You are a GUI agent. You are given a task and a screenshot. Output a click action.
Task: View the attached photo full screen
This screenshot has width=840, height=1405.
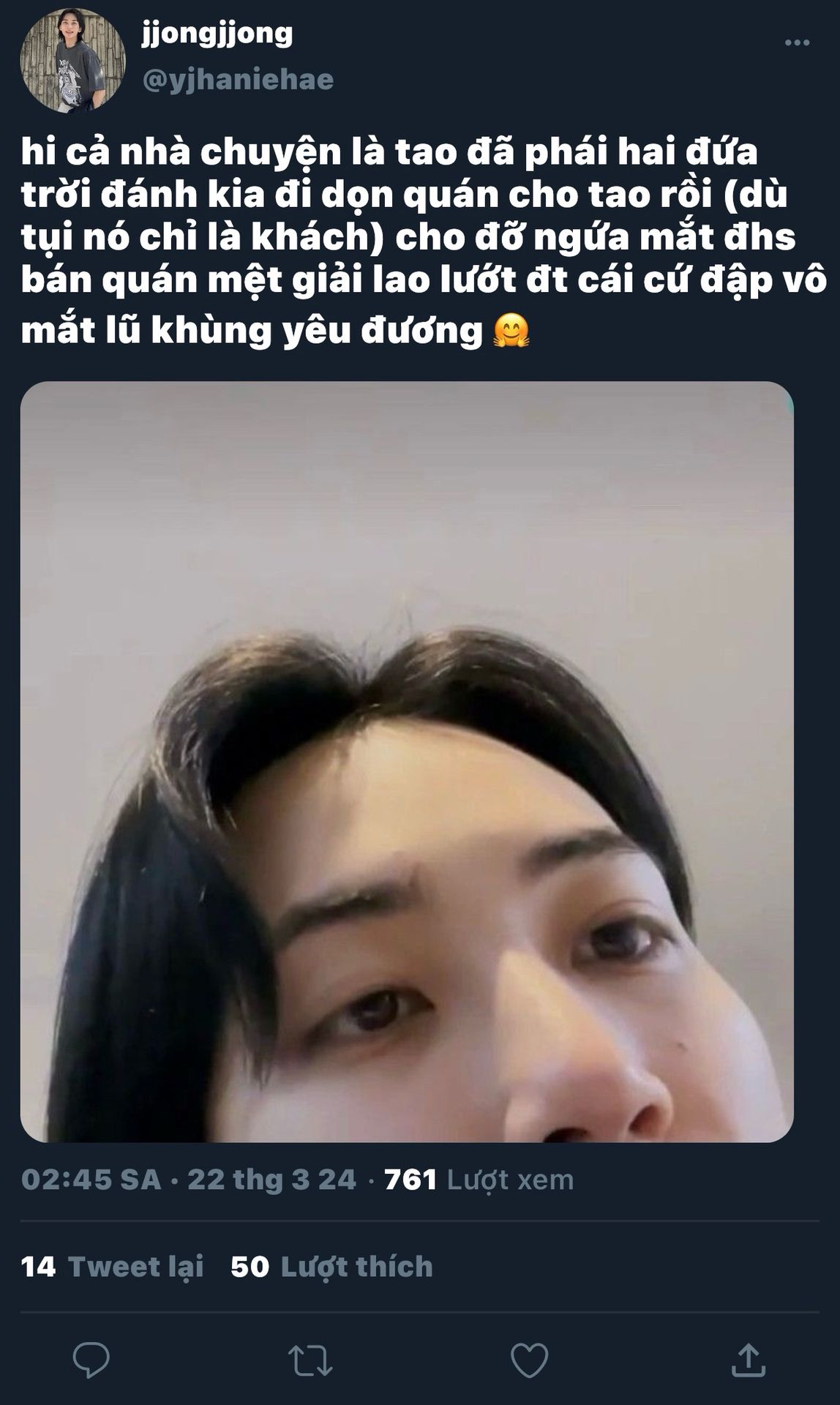point(407,761)
